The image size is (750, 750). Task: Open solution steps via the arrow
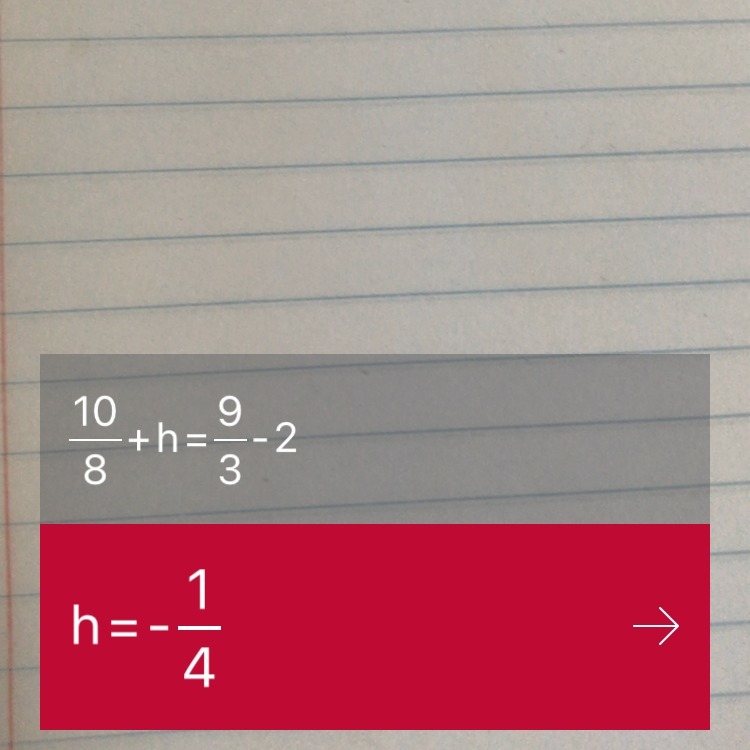(x=656, y=626)
